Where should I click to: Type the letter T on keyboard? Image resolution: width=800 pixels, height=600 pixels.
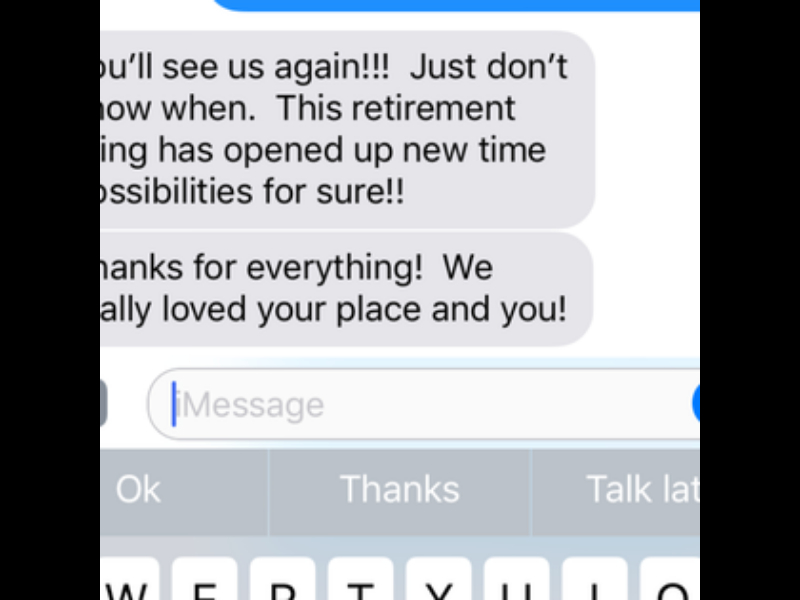point(360,583)
